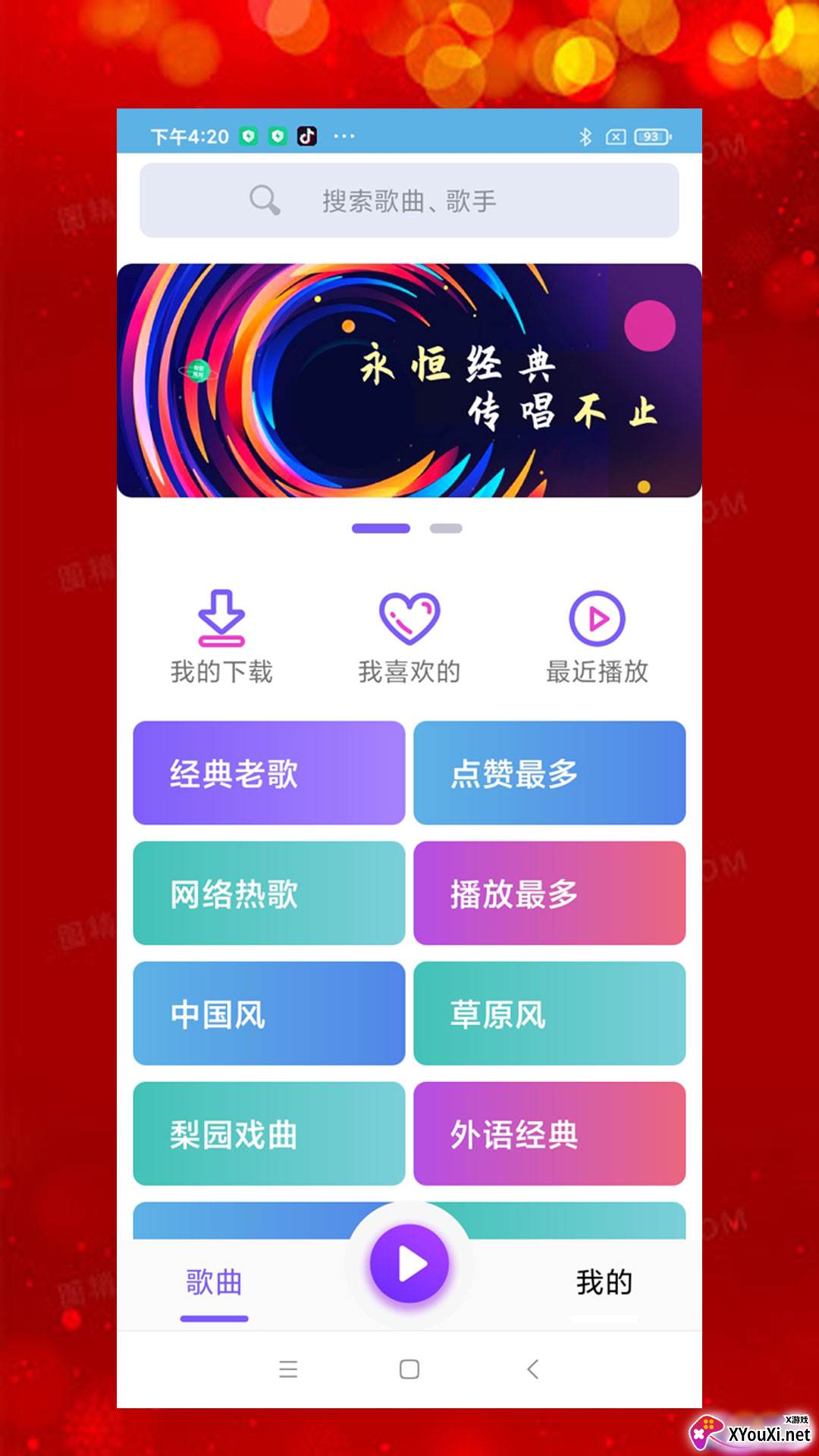Open the search box for songs and singers
The height and width of the screenshot is (1456, 819).
[x=409, y=201]
